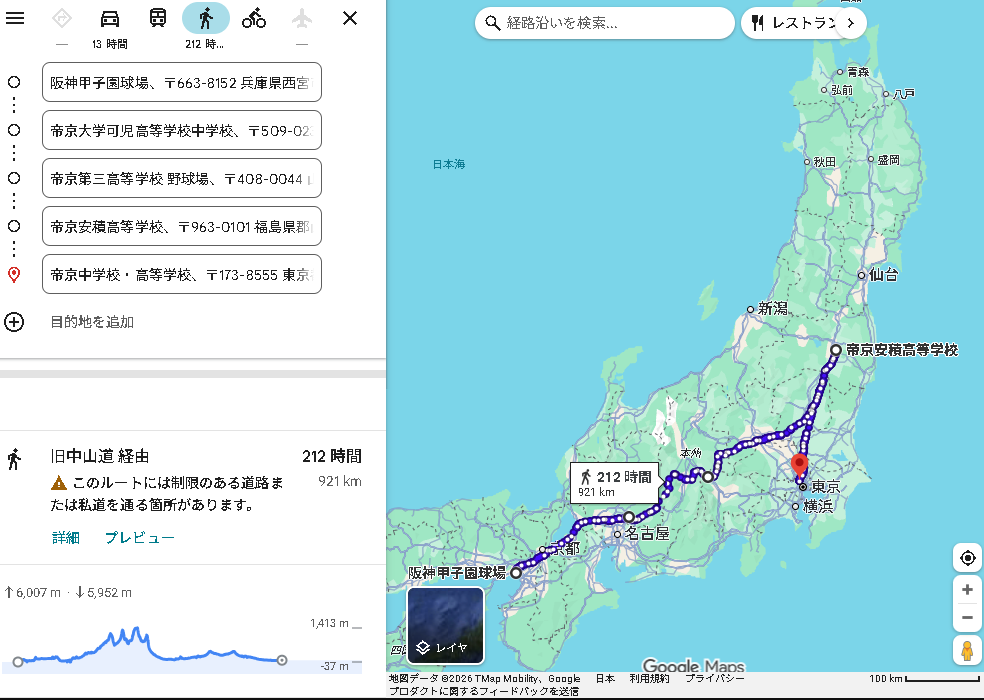Center map on my location
The image size is (984, 700).
click(x=967, y=558)
